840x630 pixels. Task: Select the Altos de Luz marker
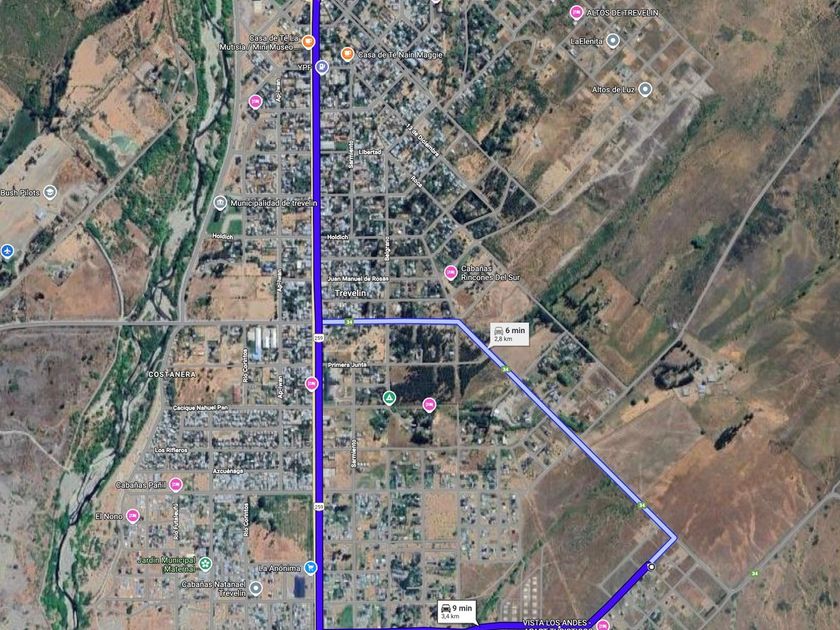(x=645, y=88)
